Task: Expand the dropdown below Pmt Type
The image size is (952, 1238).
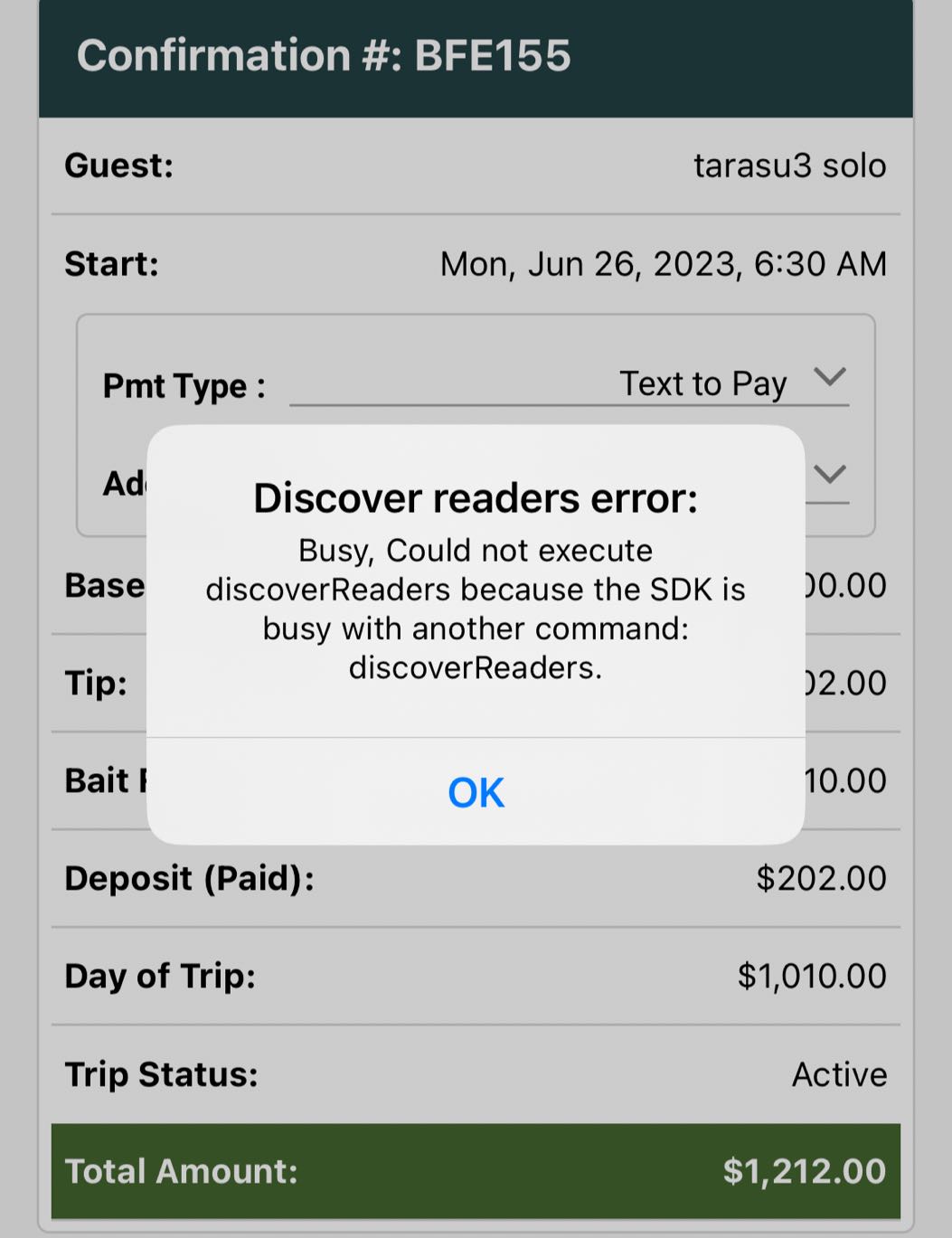Action: pos(829,475)
